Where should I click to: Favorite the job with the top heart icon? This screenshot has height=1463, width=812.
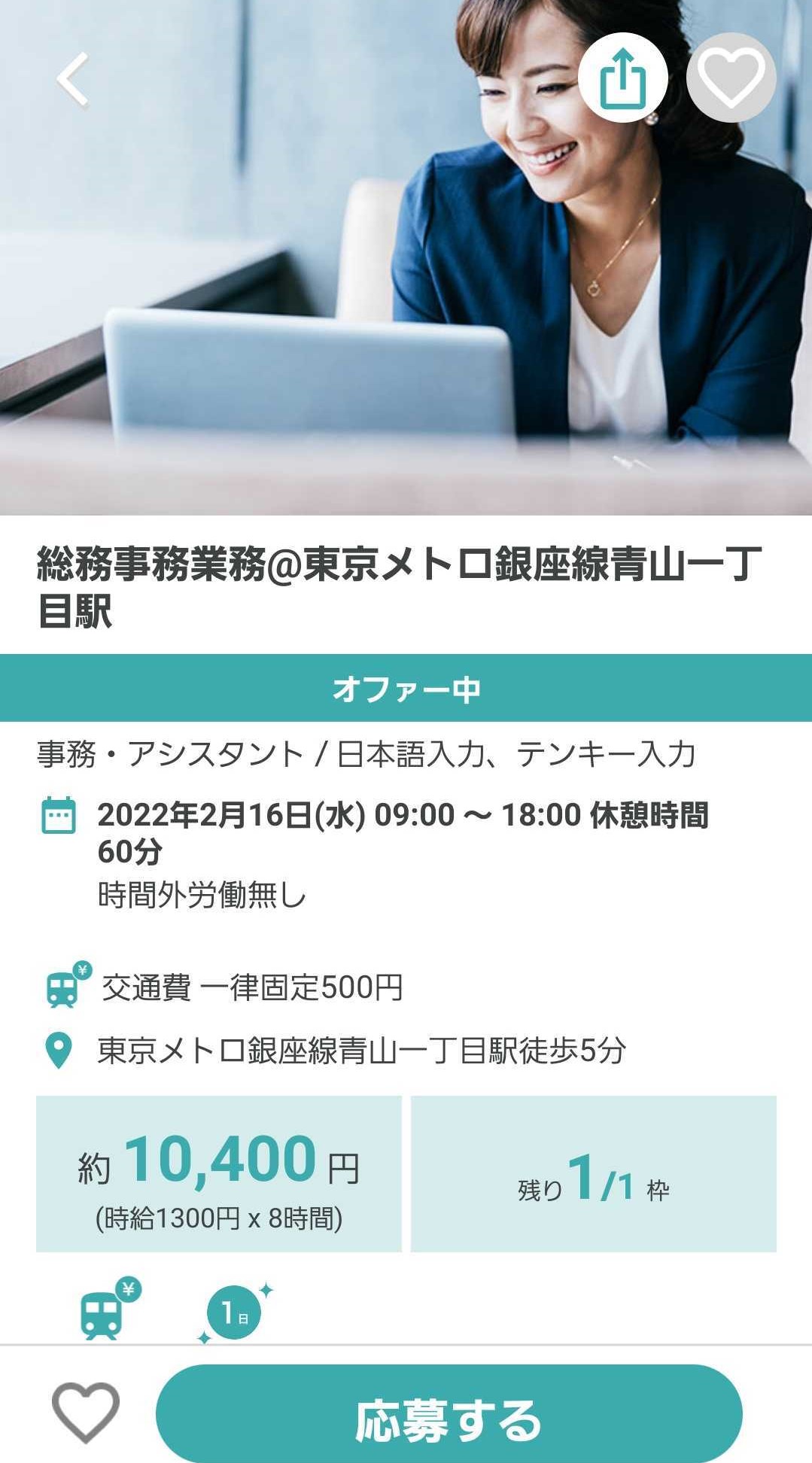pos(731,78)
